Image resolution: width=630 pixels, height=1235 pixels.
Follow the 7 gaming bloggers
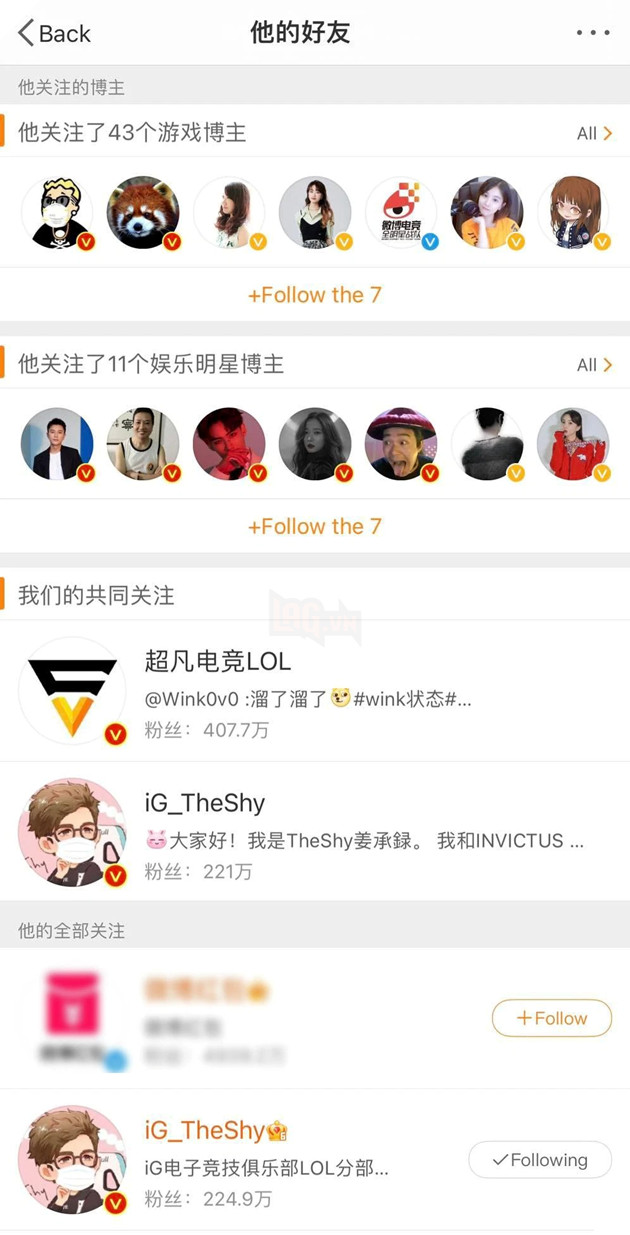point(315,295)
